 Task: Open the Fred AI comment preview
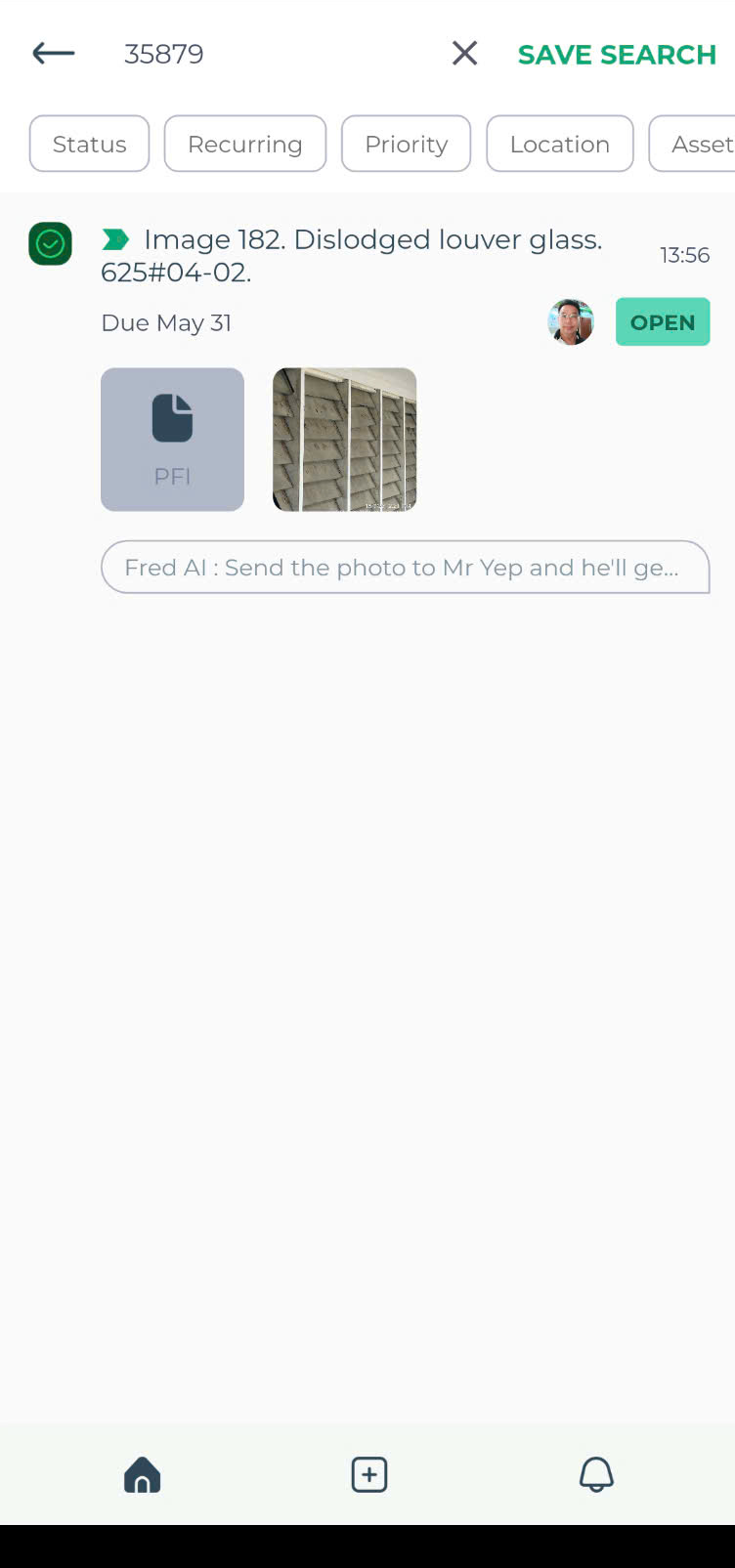click(405, 568)
